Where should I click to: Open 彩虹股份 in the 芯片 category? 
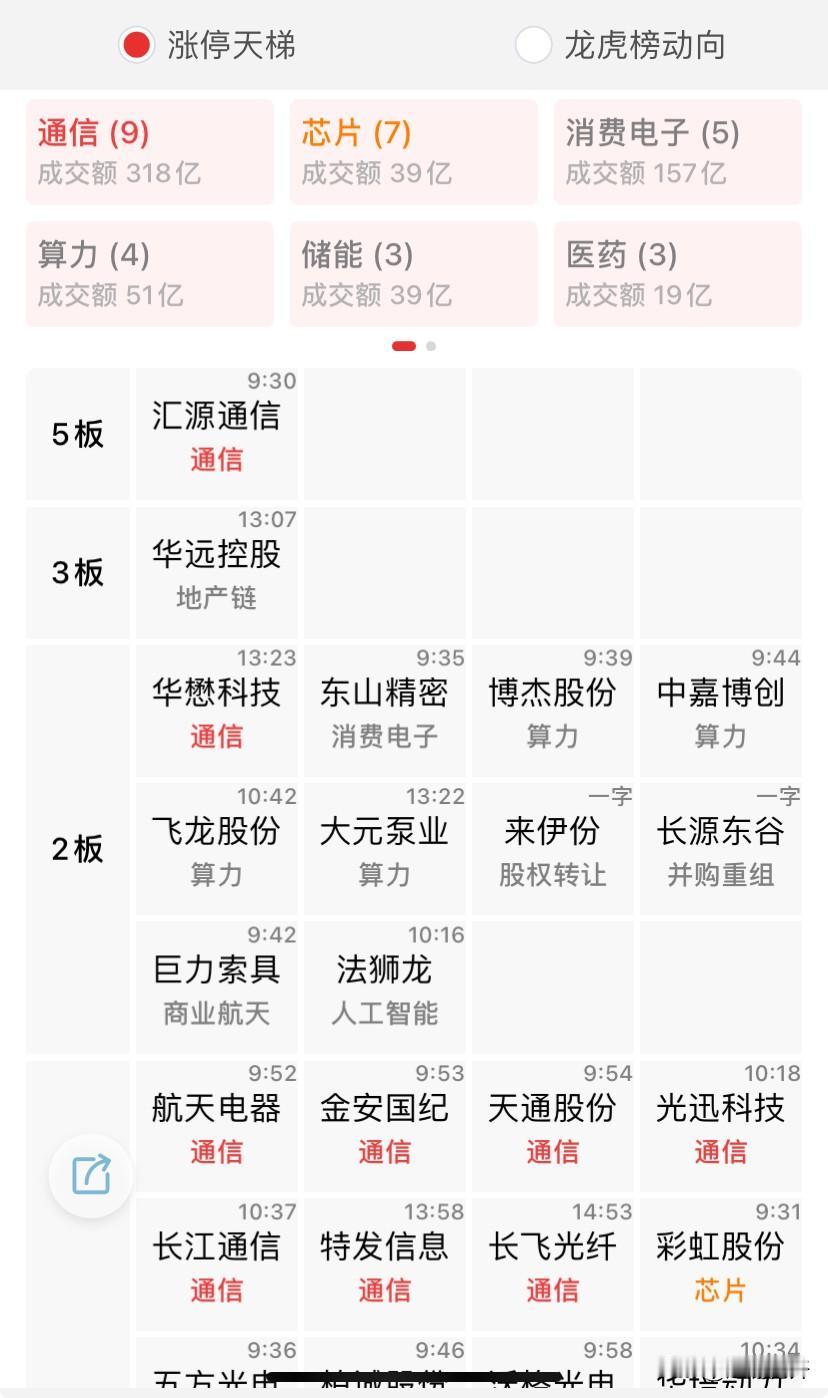pos(719,1263)
